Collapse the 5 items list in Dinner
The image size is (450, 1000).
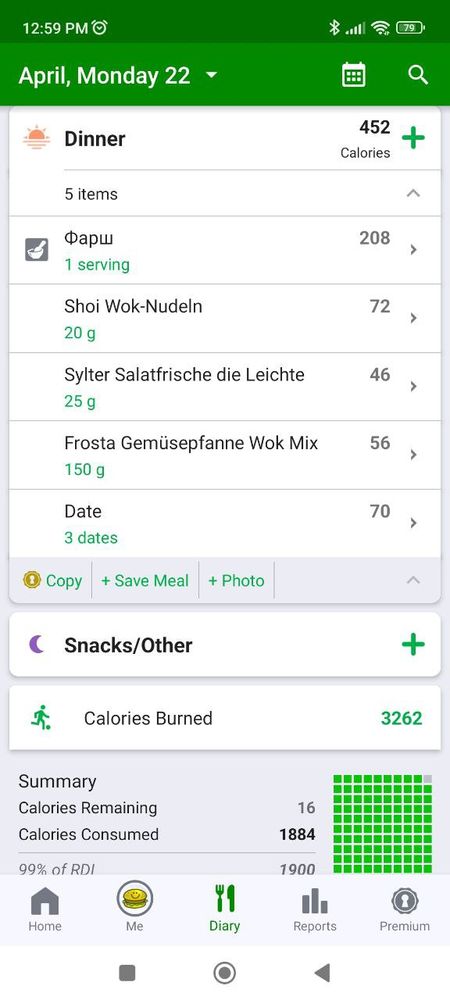(413, 193)
